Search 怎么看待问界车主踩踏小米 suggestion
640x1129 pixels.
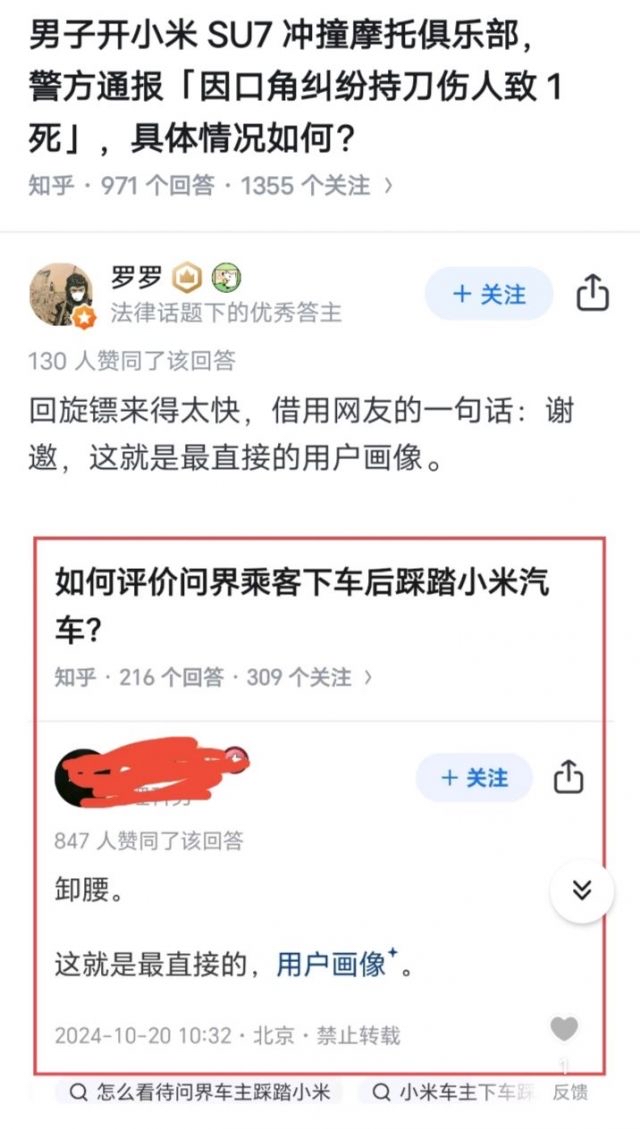[200, 1092]
